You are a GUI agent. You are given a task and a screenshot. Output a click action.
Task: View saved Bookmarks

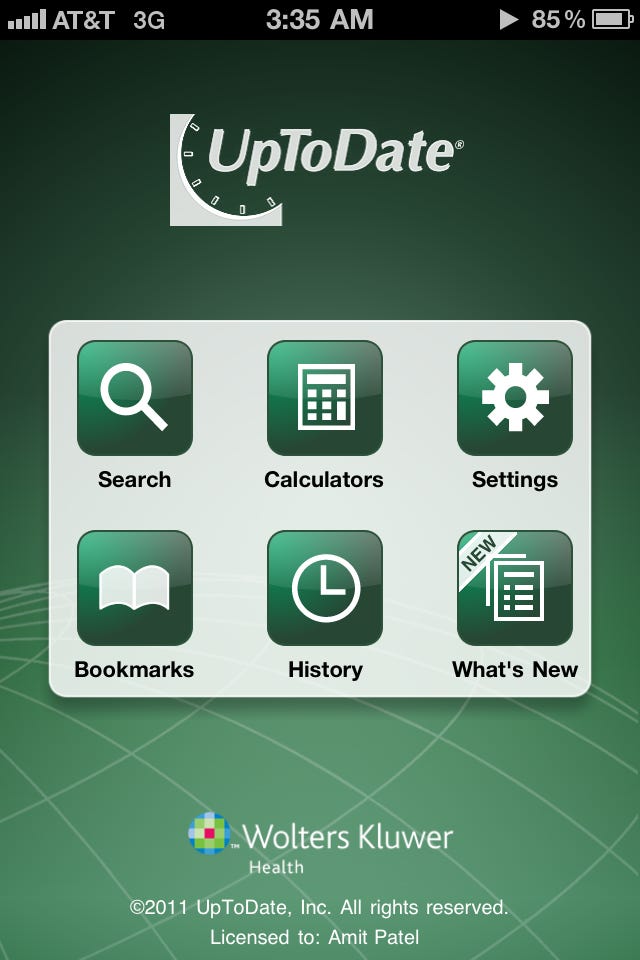[135, 588]
